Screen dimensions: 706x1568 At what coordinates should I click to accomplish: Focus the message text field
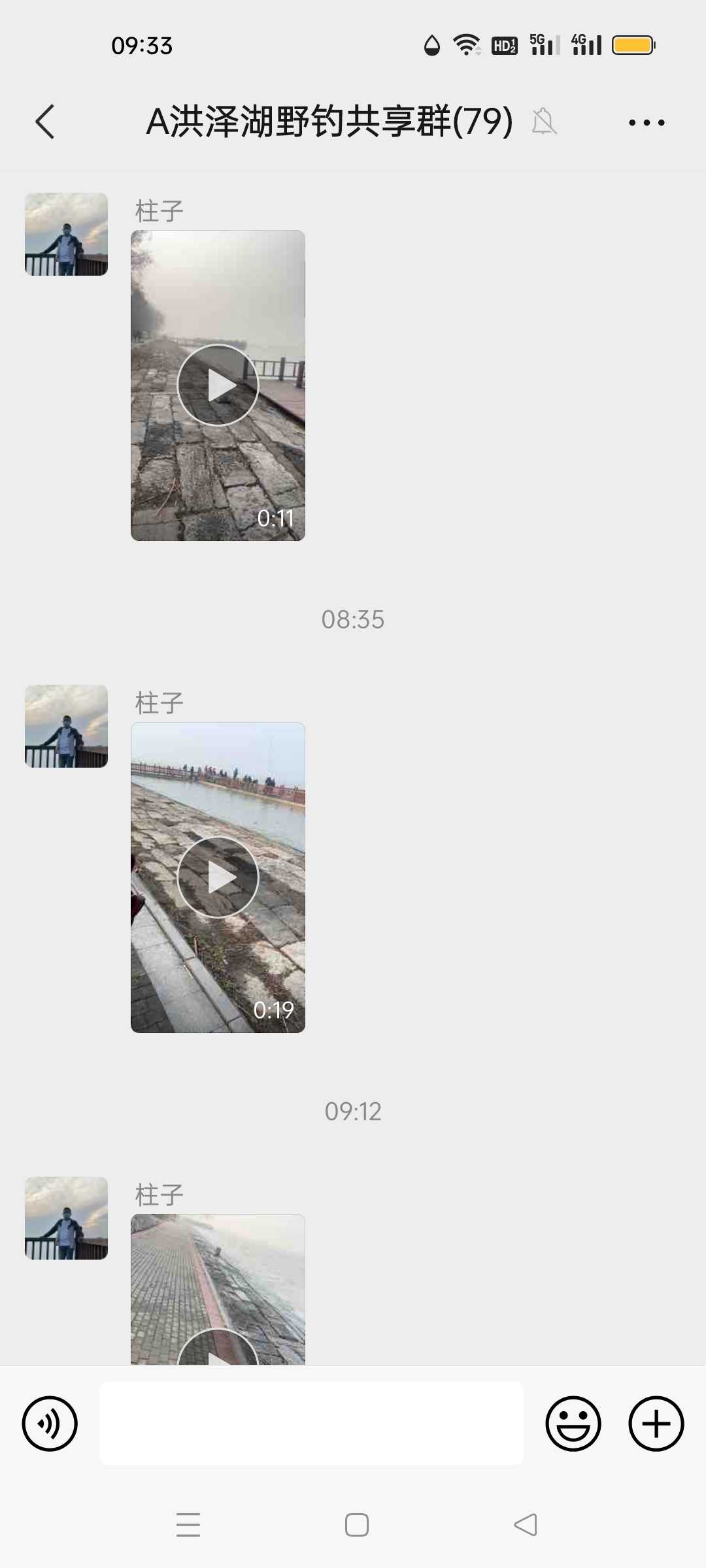pos(311,1423)
